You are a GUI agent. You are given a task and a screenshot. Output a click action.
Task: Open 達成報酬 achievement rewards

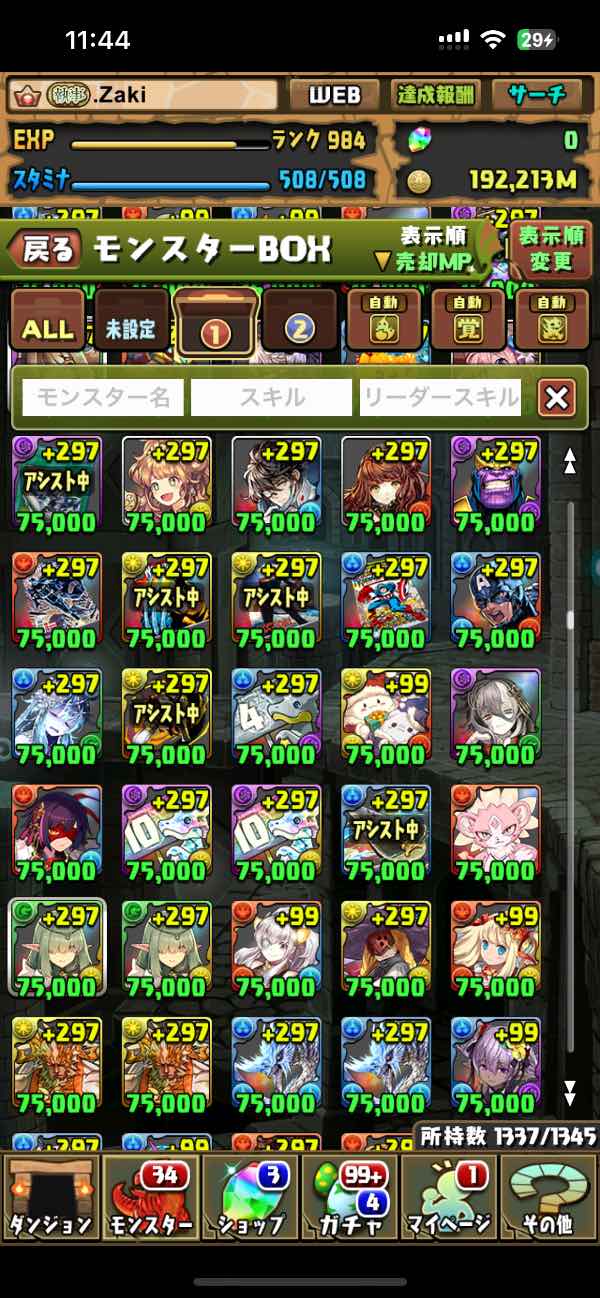pyautogui.click(x=435, y=95)
